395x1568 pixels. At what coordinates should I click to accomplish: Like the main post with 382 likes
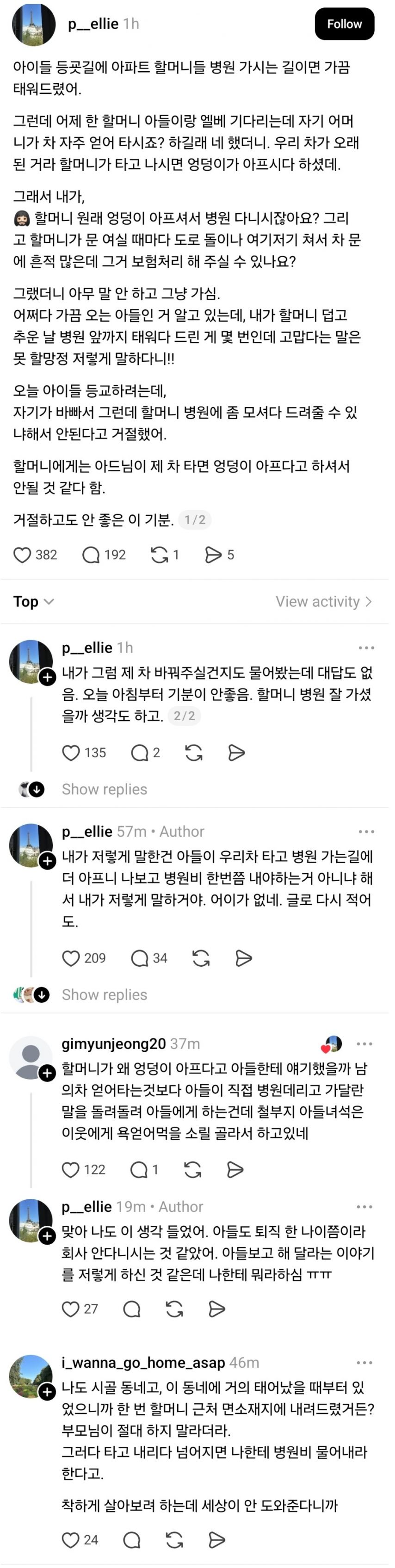pos(23,555)
